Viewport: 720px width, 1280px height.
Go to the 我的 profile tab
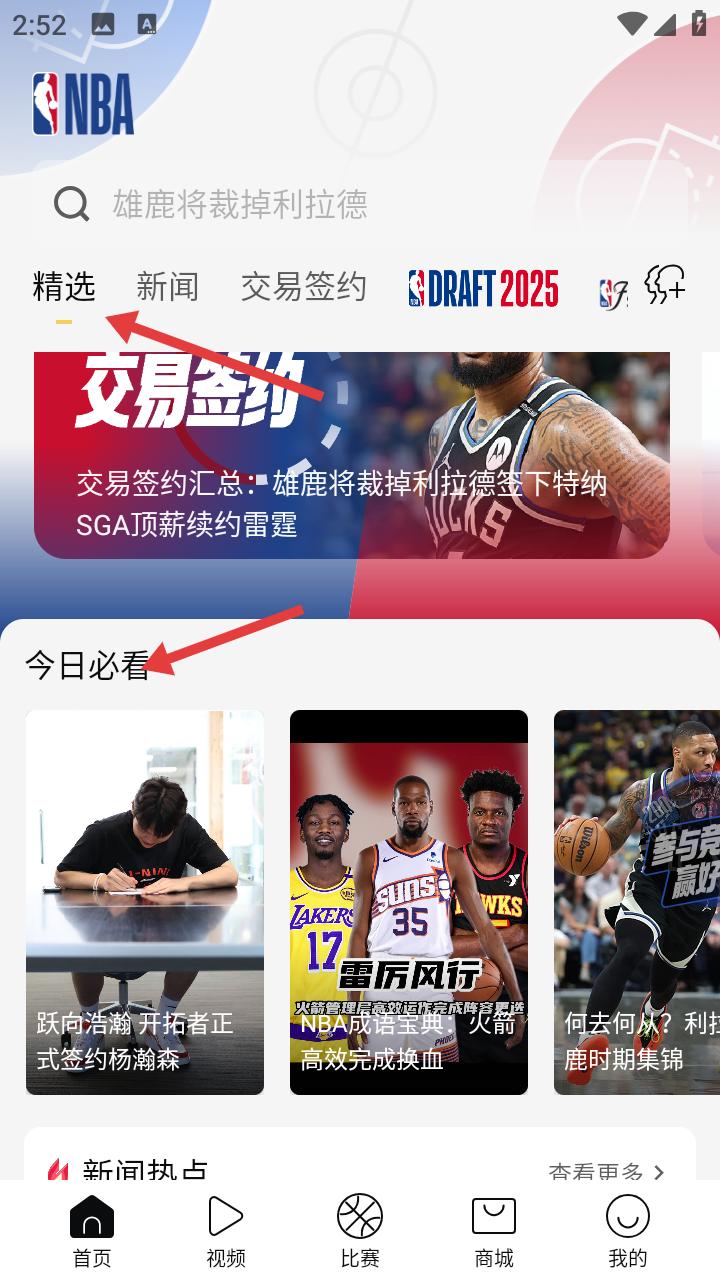pos(628,1231)
